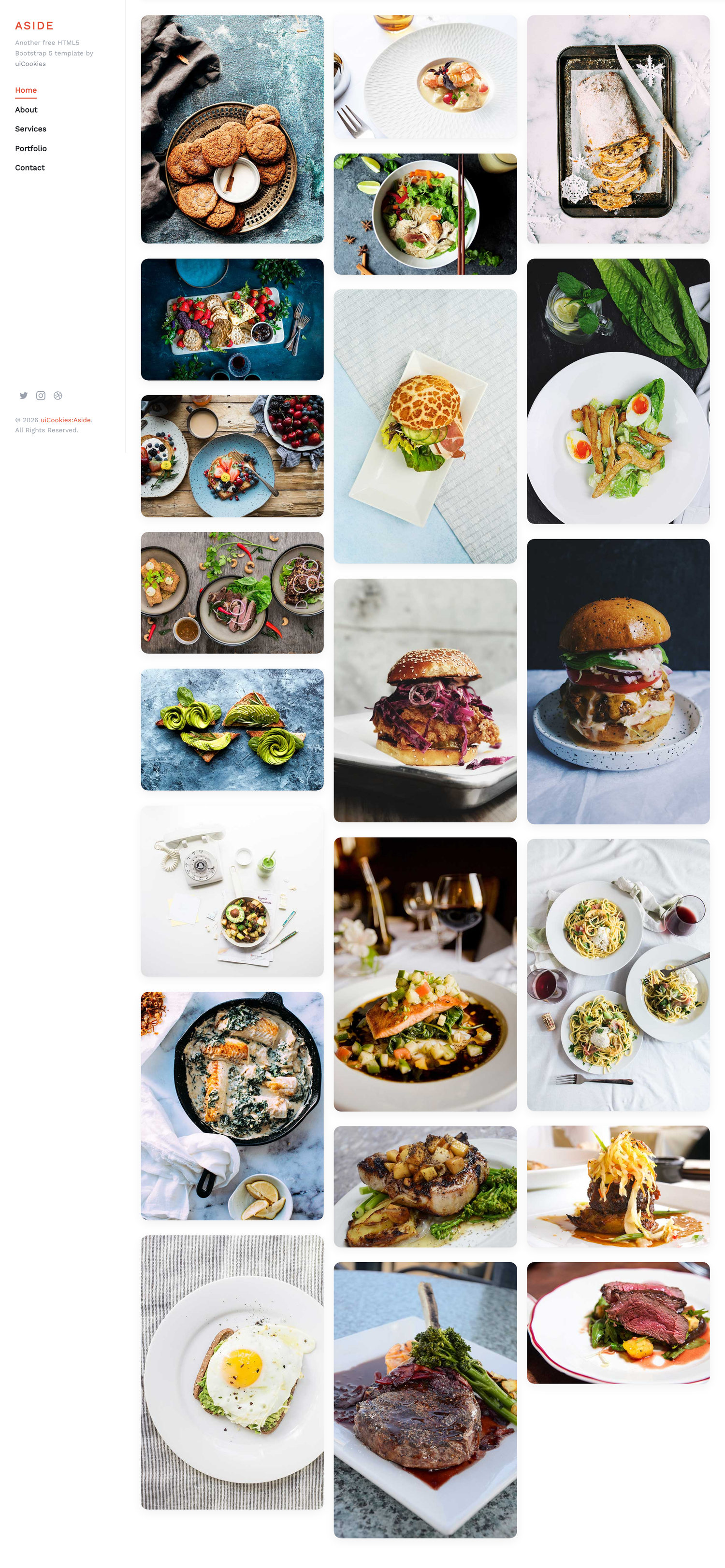Open the Contact page
The width and height of the screenshot is (725, 1568).
tap(30, 168)
